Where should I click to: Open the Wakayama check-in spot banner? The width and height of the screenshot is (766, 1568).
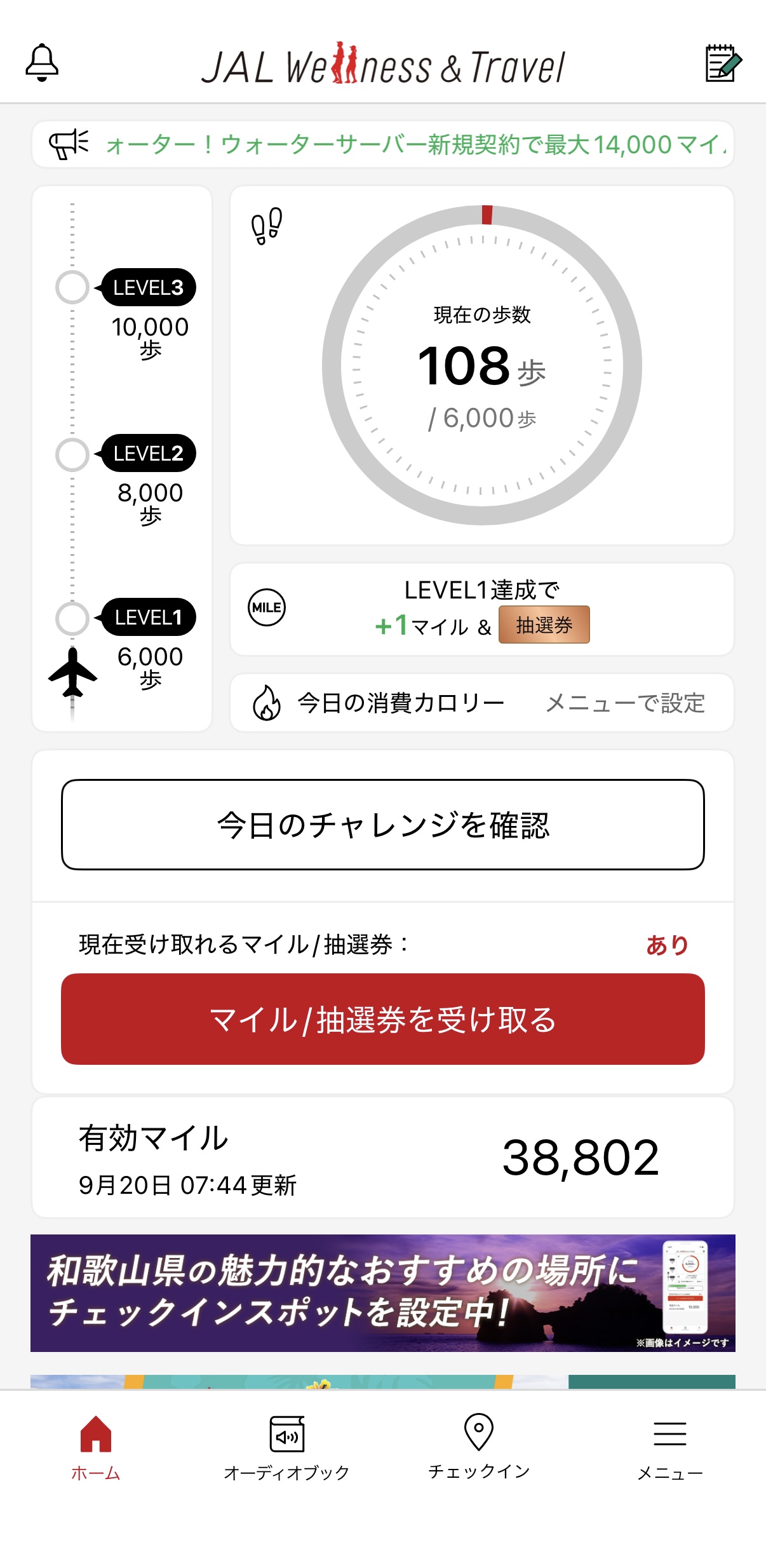(383, 1293)
